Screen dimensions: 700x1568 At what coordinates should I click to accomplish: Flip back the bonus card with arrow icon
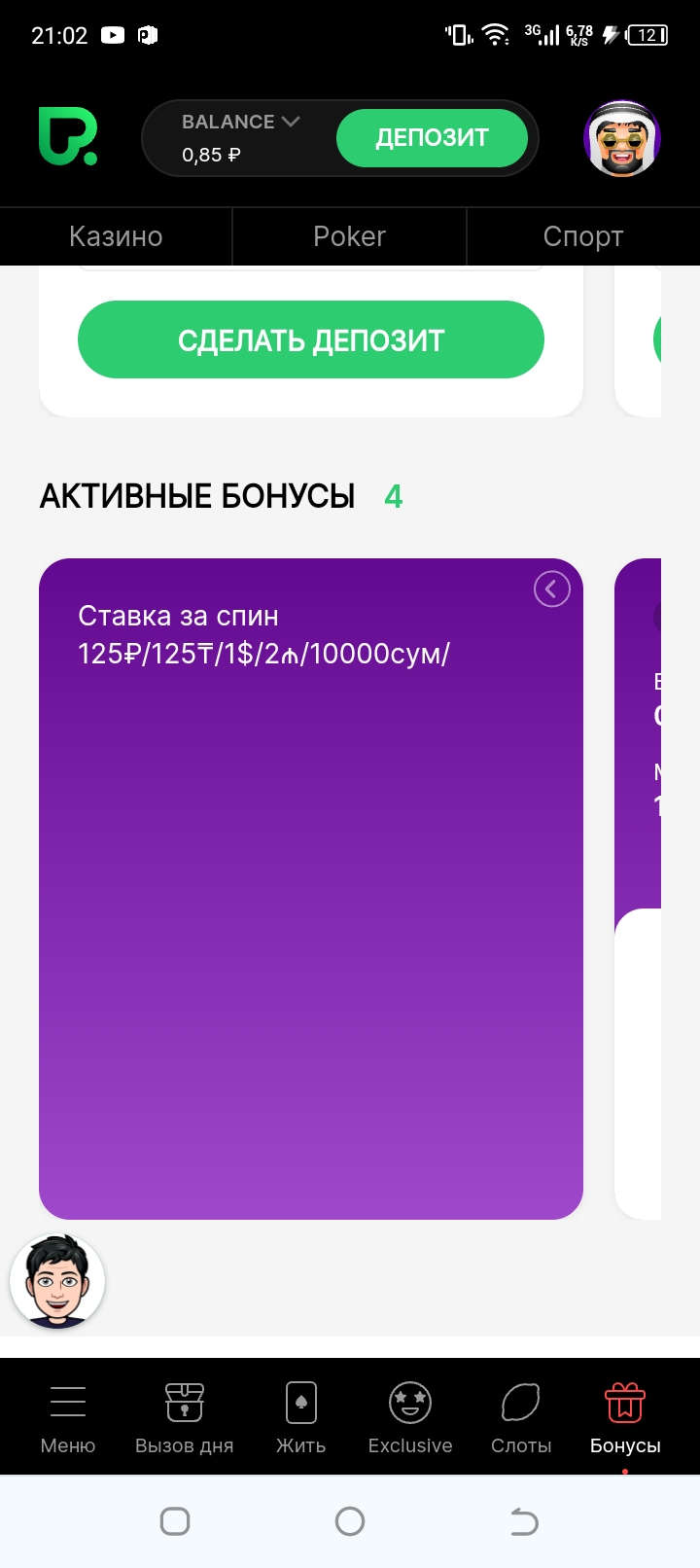point(551,588)
